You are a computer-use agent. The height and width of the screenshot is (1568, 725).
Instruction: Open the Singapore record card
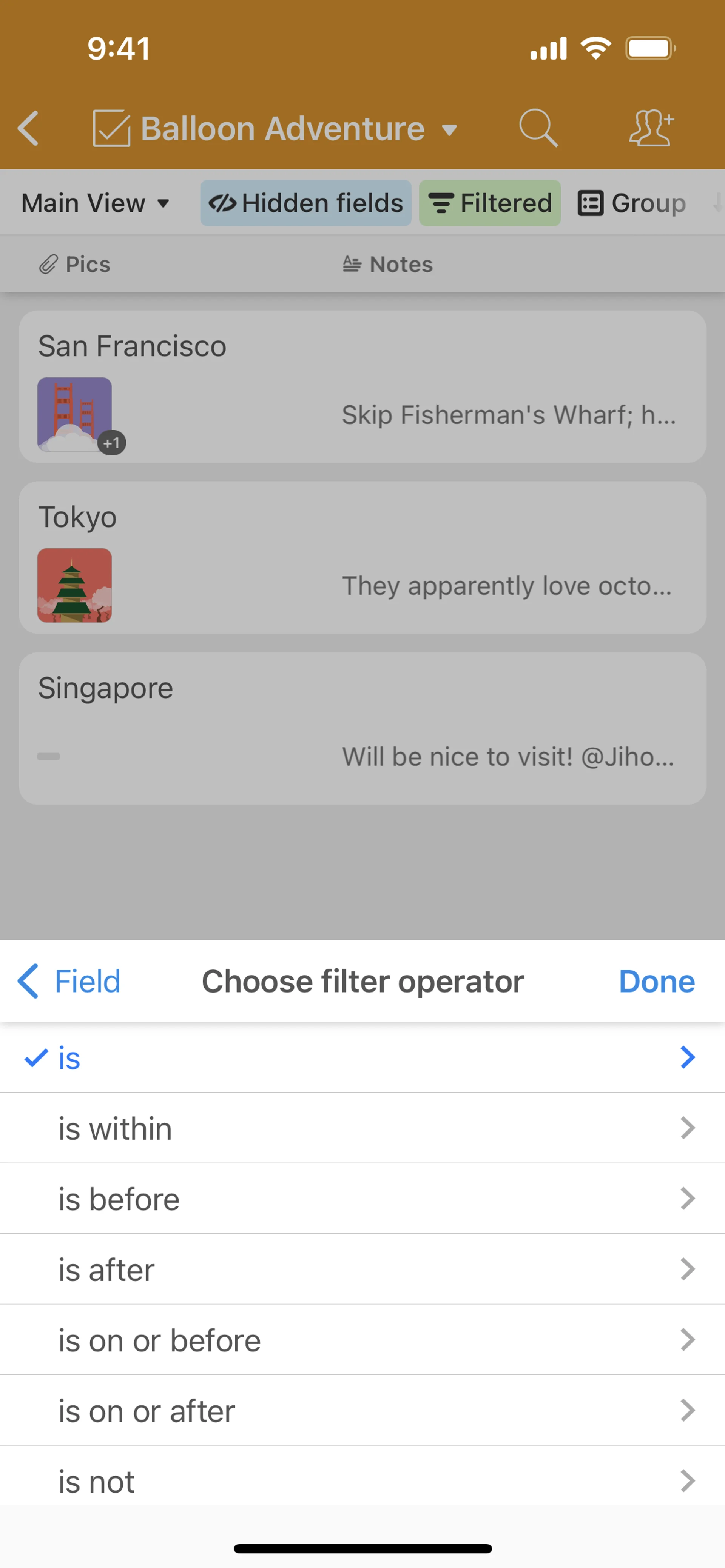(362, 728)
